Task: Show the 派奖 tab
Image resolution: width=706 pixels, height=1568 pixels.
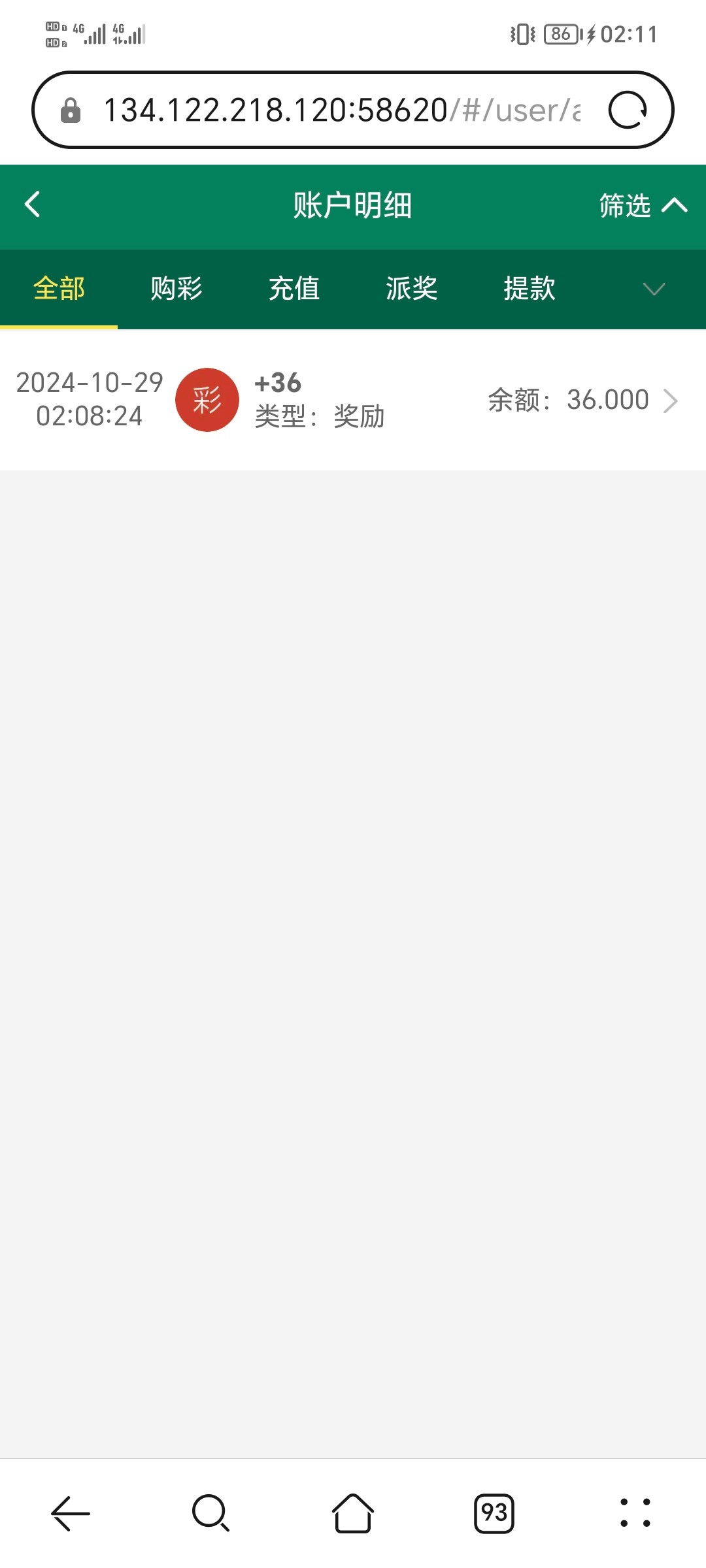Action: [412, 289]
